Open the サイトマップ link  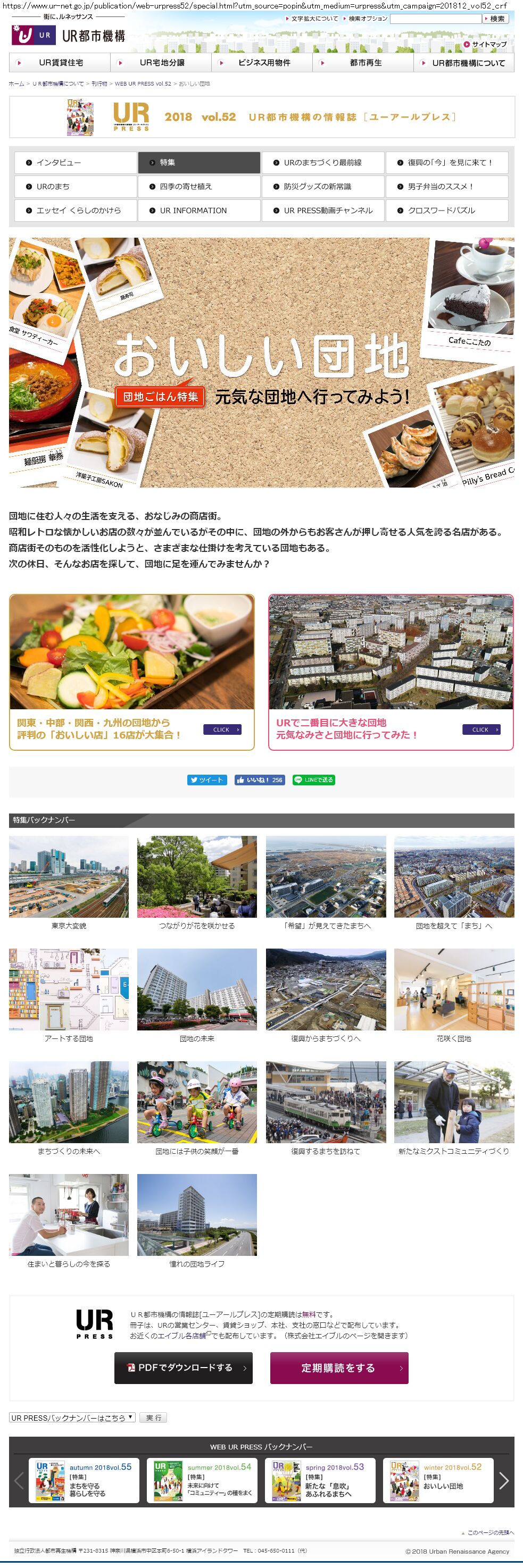(485, 45)
